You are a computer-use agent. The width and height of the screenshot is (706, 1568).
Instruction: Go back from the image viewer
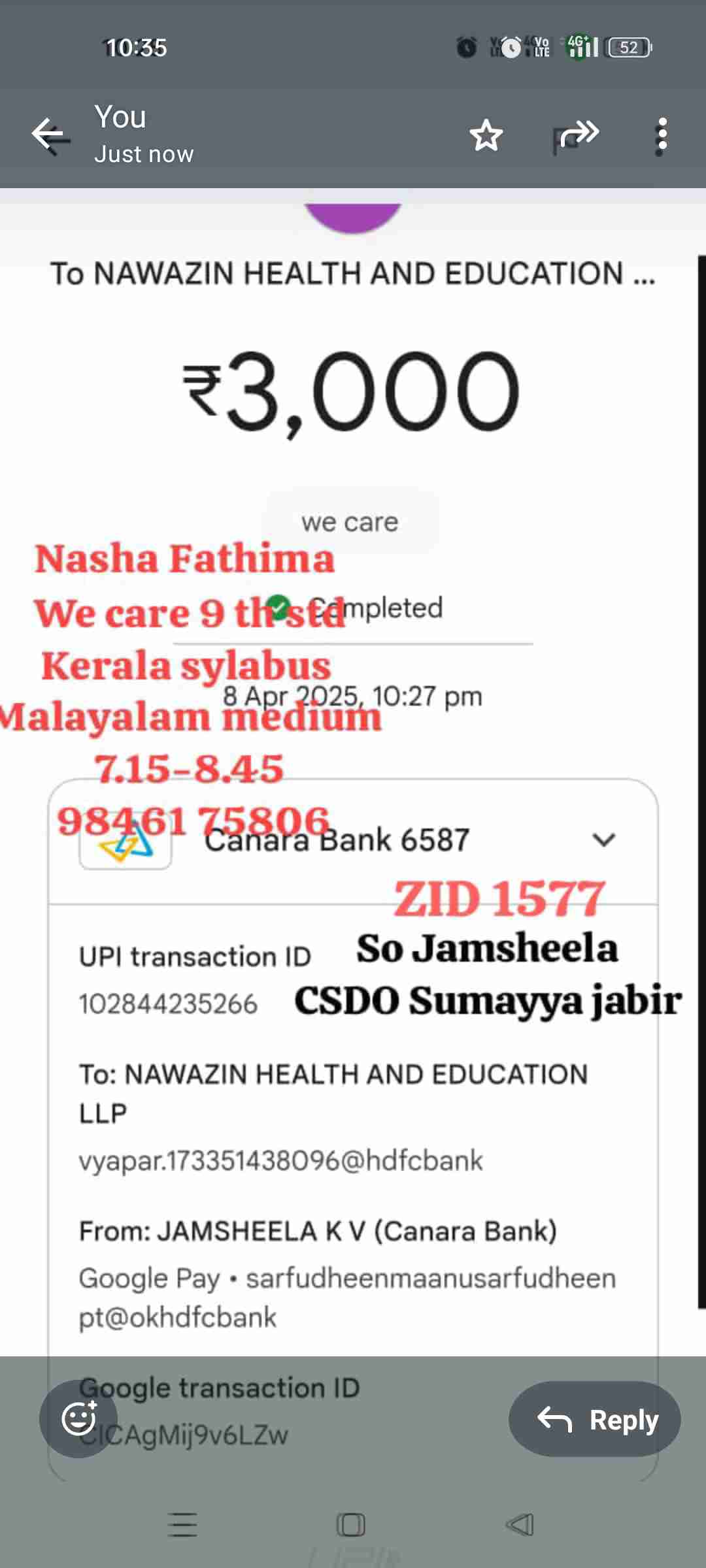point(50,136)
